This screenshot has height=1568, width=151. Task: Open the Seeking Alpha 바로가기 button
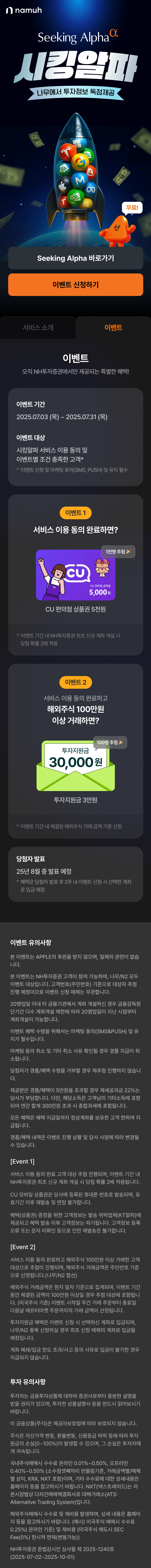[75, 258]
